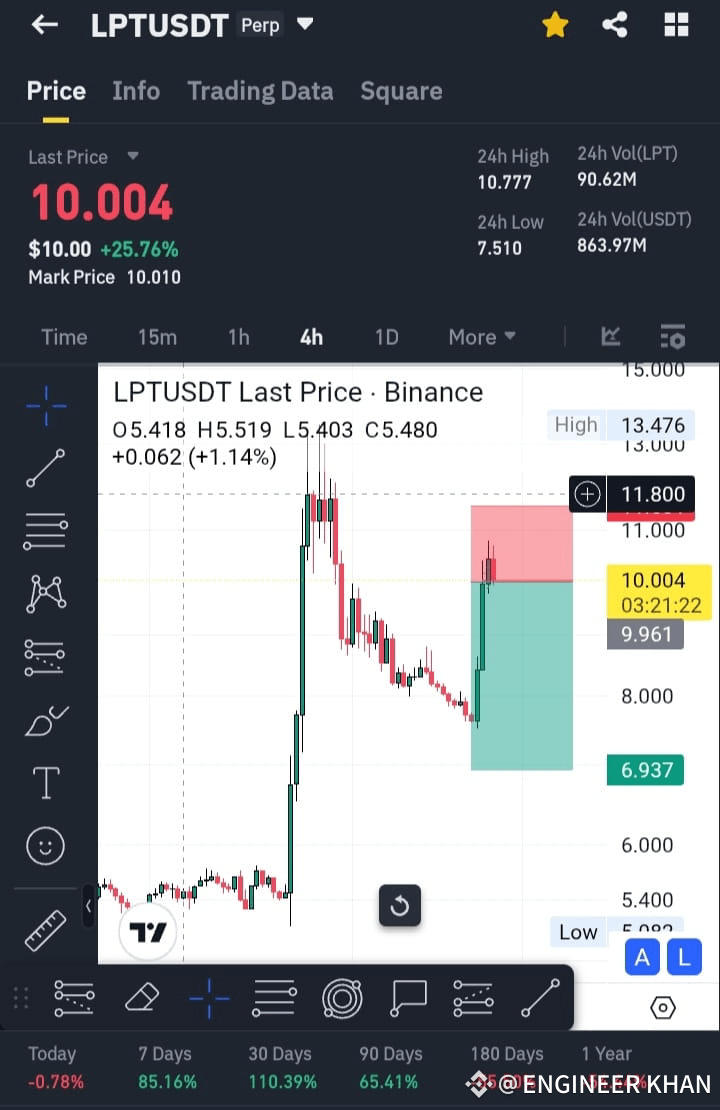
Task: Click the share icon at top
Action: (x=615, y=25)
